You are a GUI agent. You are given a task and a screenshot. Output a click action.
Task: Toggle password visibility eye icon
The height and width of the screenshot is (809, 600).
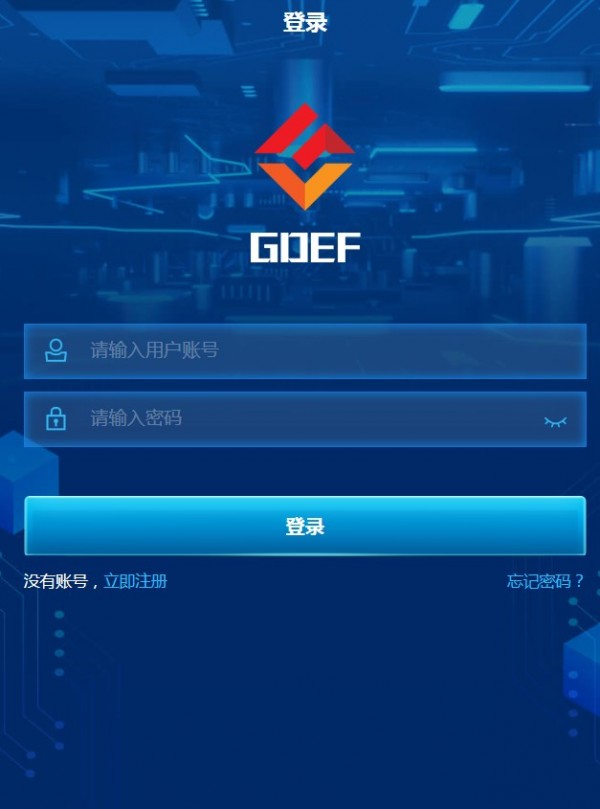pyautogui.click(x=554, y=421)
